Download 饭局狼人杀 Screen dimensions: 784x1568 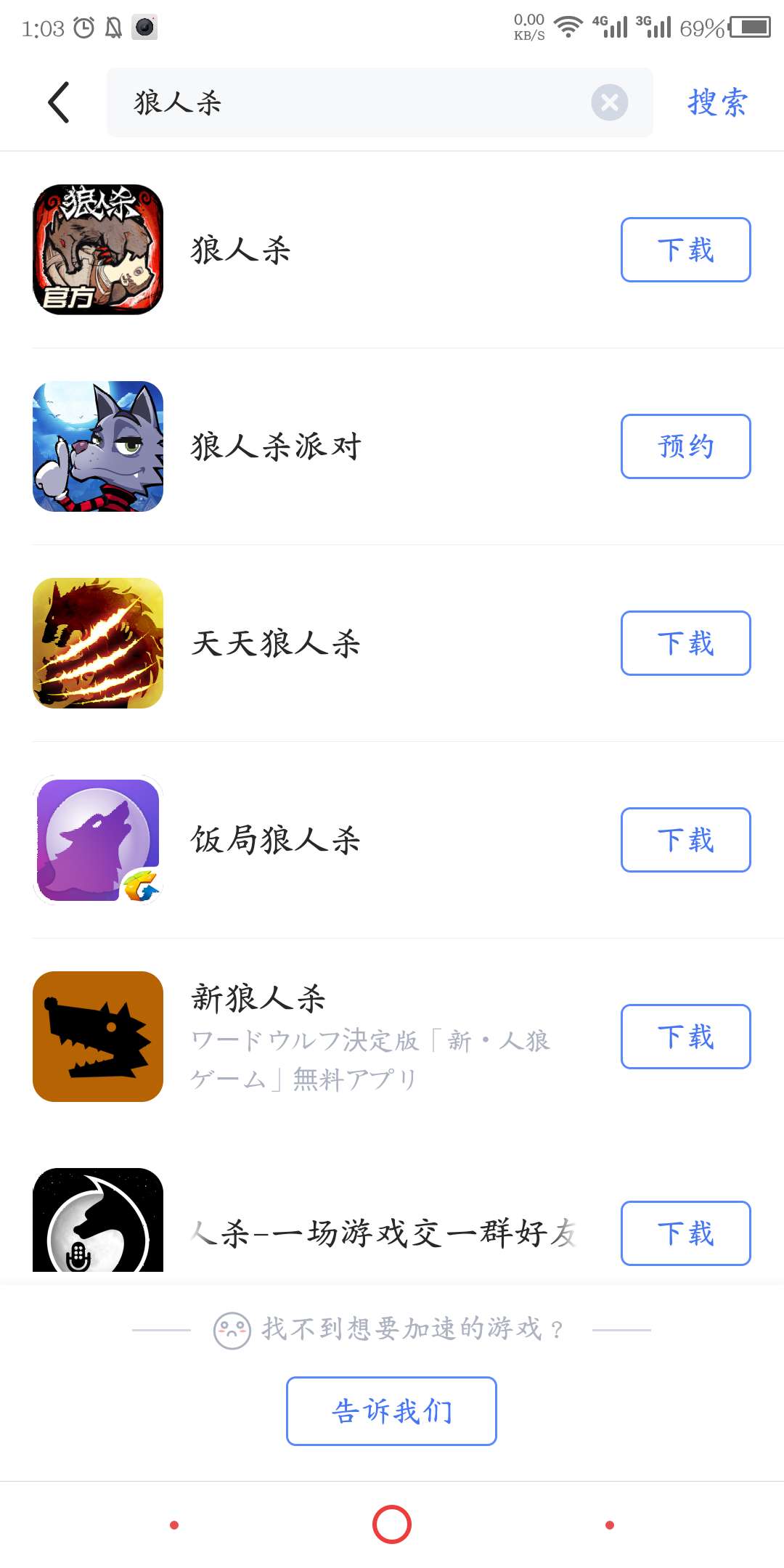click(685, 840)
